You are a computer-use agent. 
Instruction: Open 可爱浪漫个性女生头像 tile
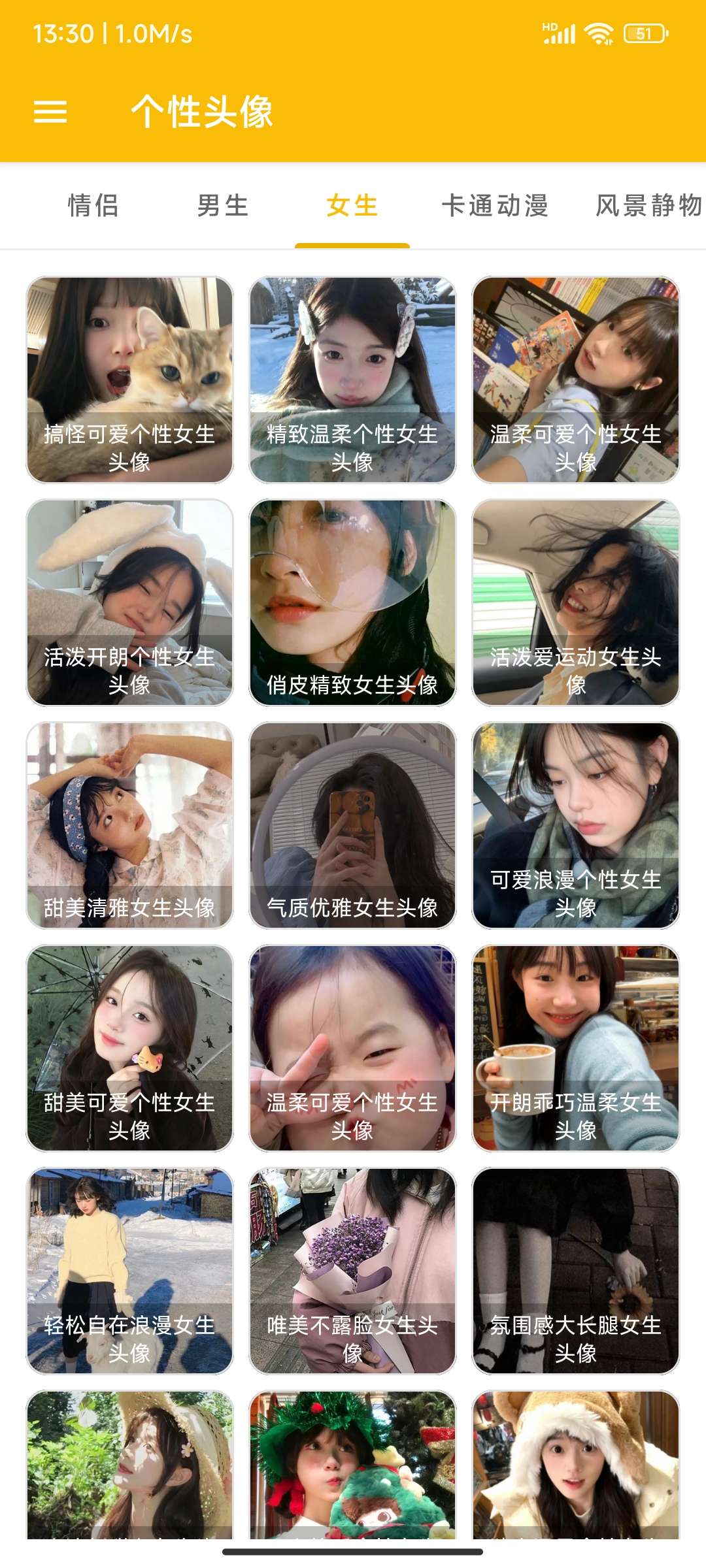click(575, 825)
